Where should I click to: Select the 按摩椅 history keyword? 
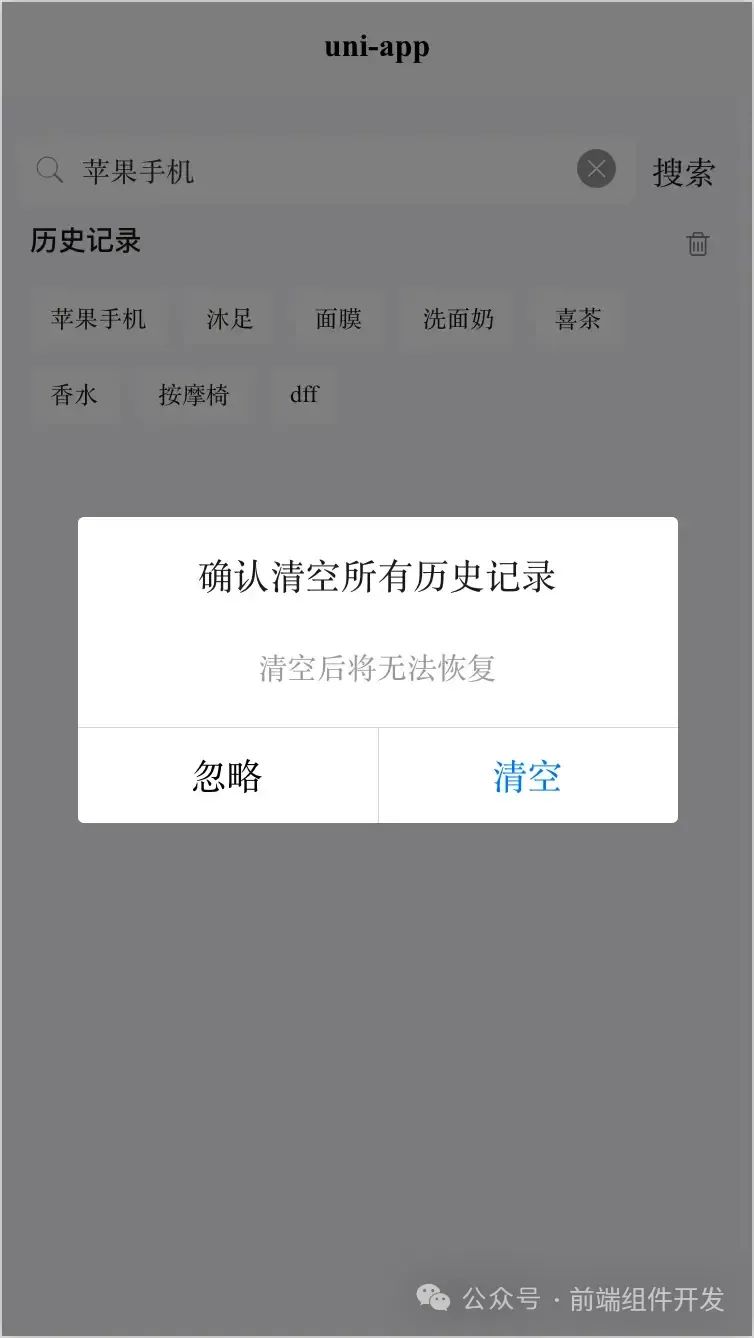[196, 395]
